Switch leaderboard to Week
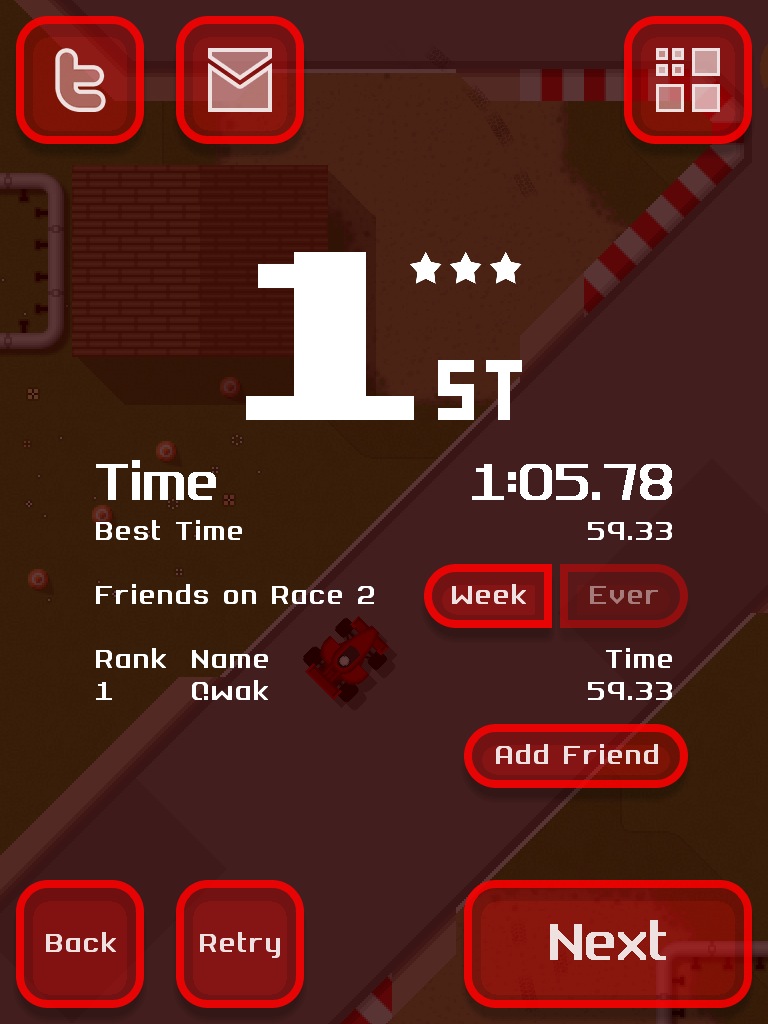Viewport: 768px width, 1024px height. 489,596
